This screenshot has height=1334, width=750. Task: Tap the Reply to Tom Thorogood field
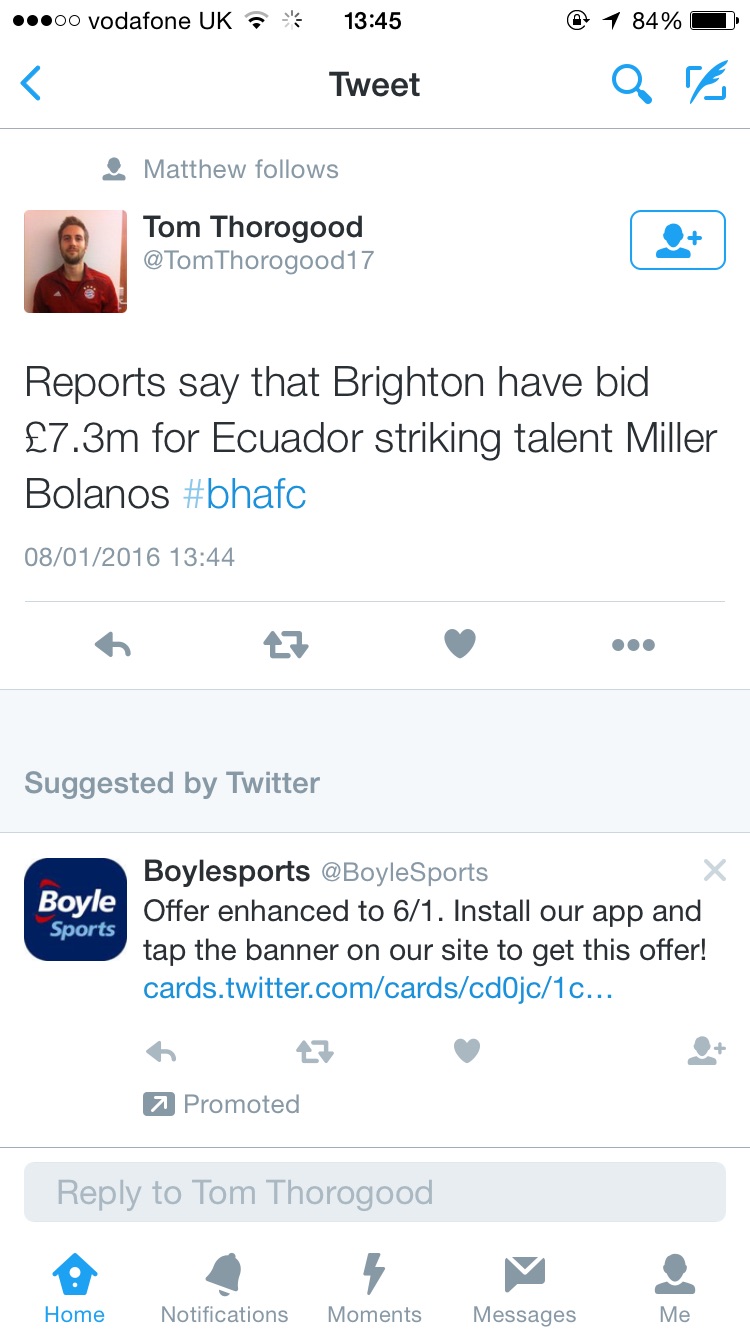tap(375, 1192)
